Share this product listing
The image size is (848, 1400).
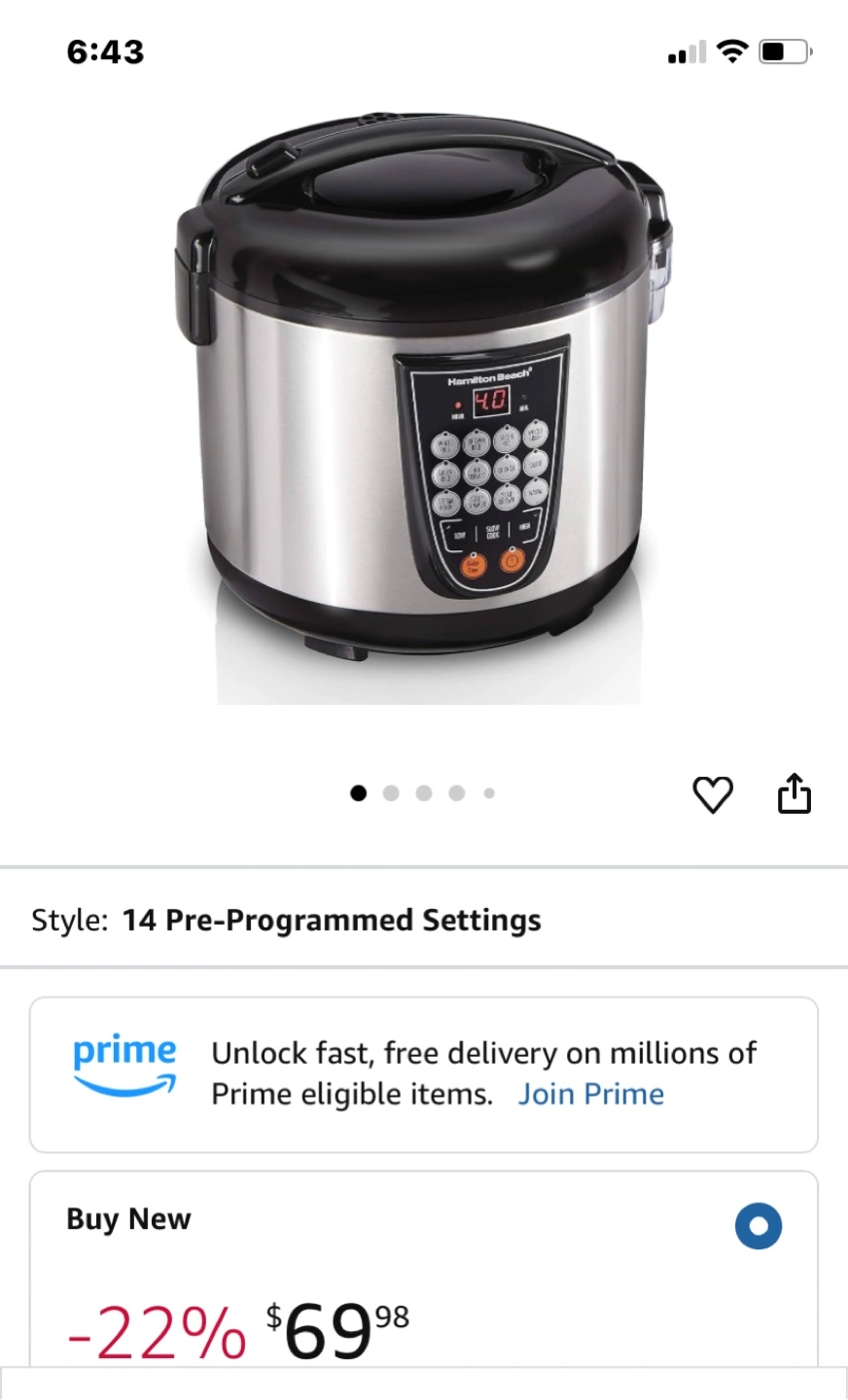(x=794, y=792)
